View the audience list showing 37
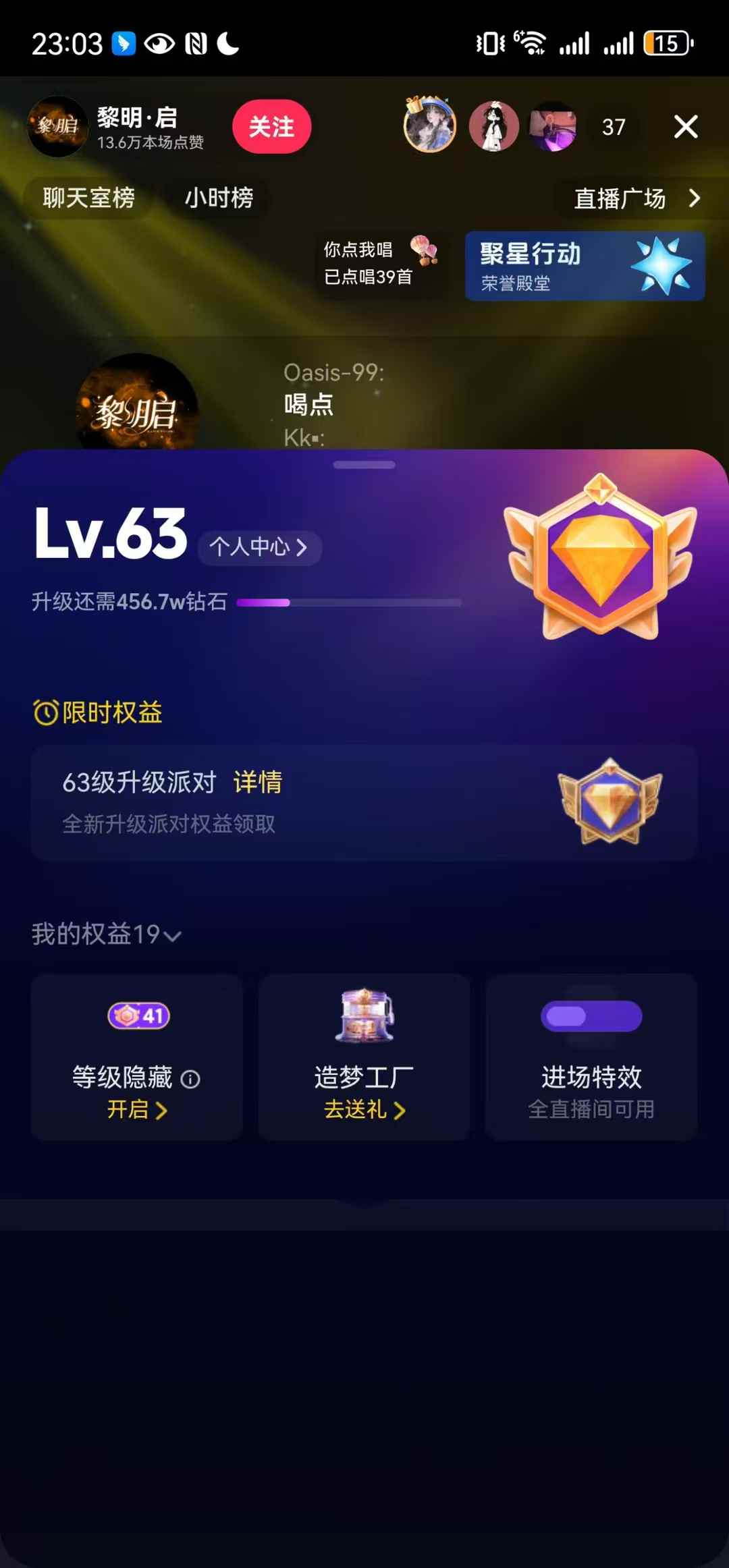Screen dimensions: 729x1568 pos(613,127)
